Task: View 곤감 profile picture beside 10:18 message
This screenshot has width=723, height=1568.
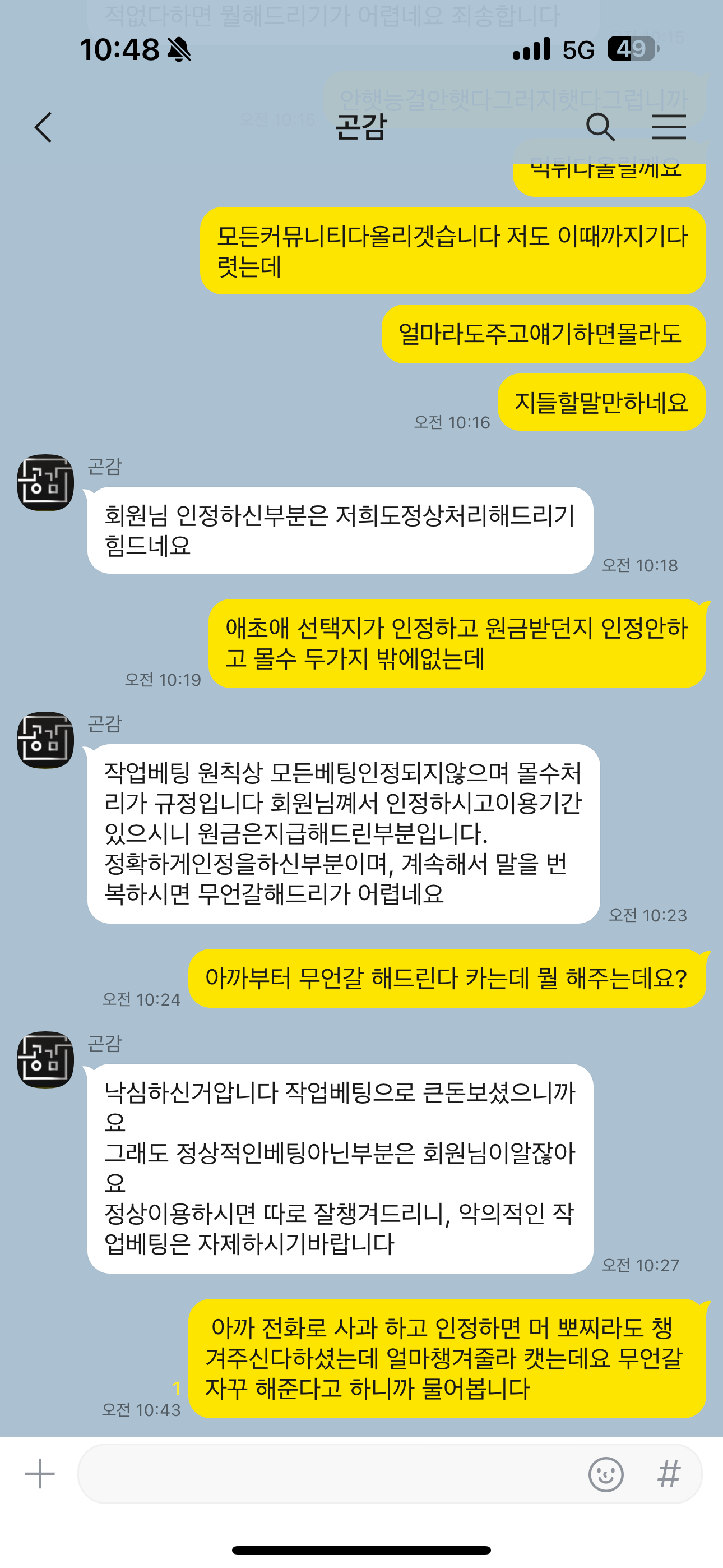Action: click(45, 482)
